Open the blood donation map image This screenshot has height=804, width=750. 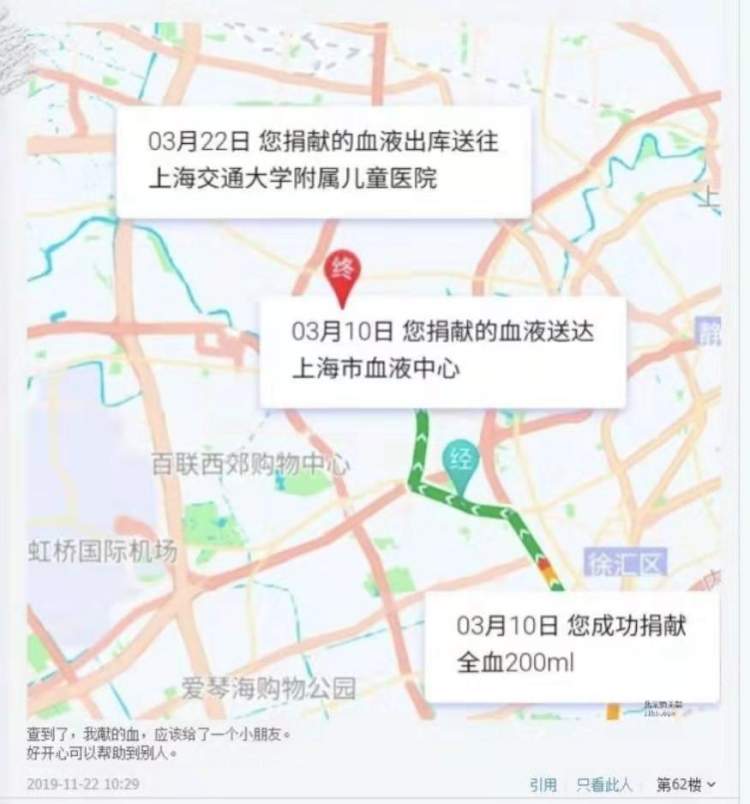[373, 370]
